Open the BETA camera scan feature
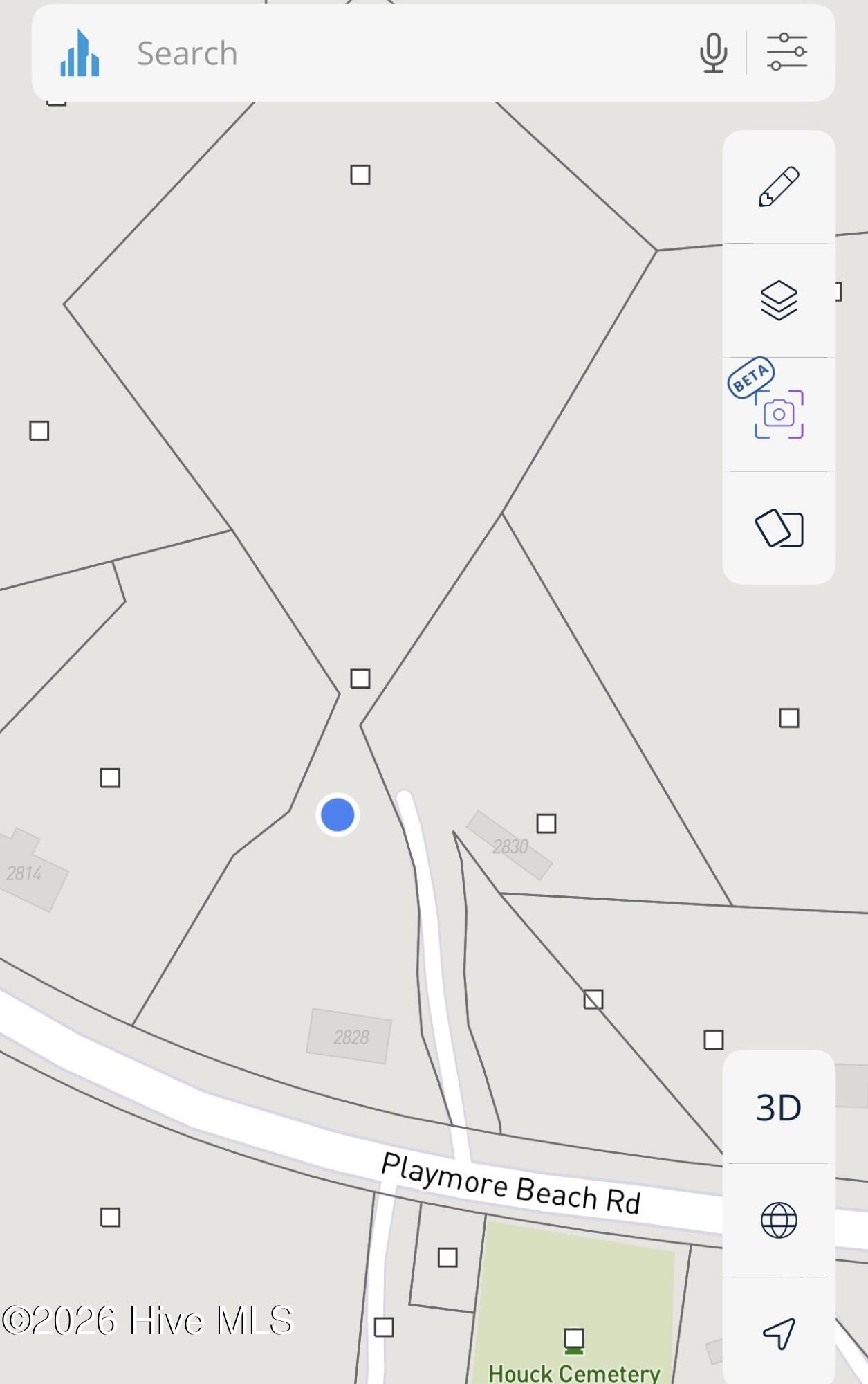Image resolution: width=868 pixels, height=1384 pixels. pyautogui.click(x=779, y=414)
